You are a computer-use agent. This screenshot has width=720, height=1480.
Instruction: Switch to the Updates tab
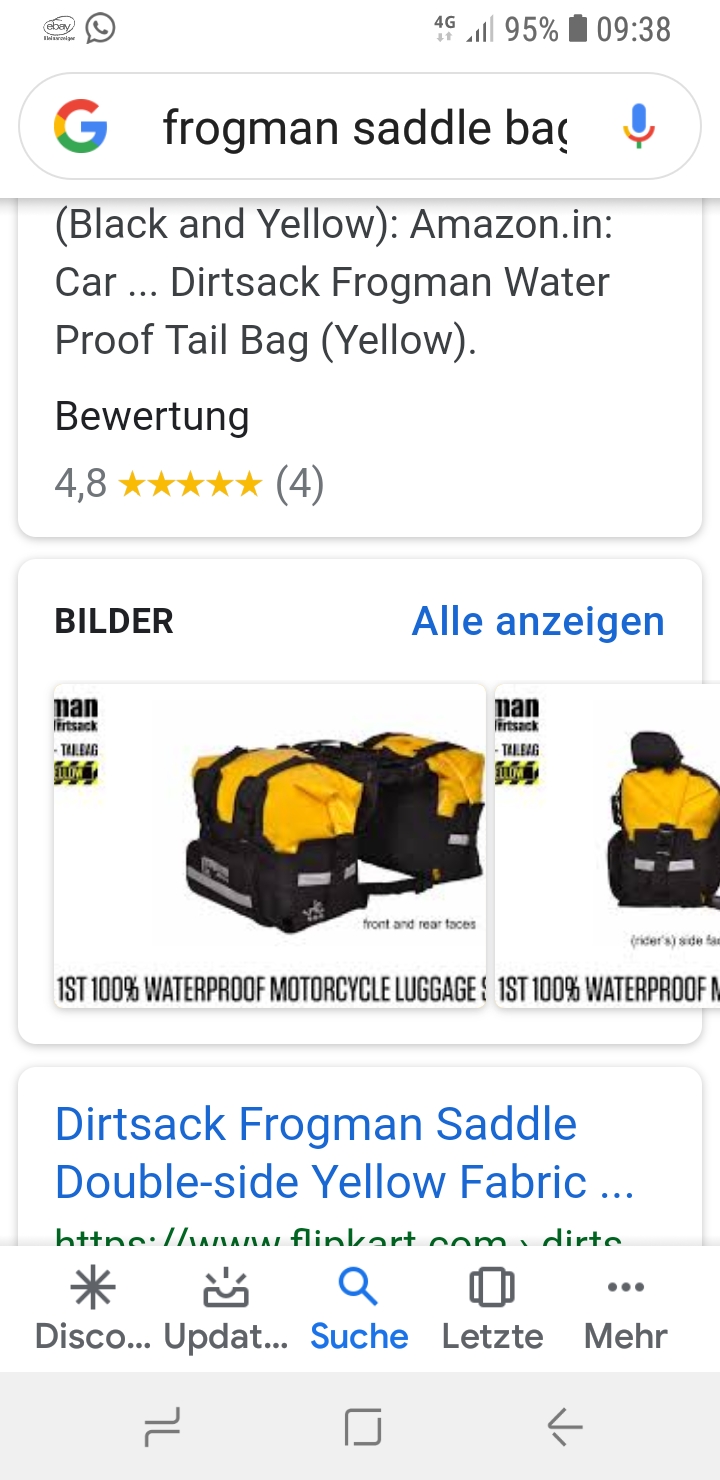pos(226,1309)
